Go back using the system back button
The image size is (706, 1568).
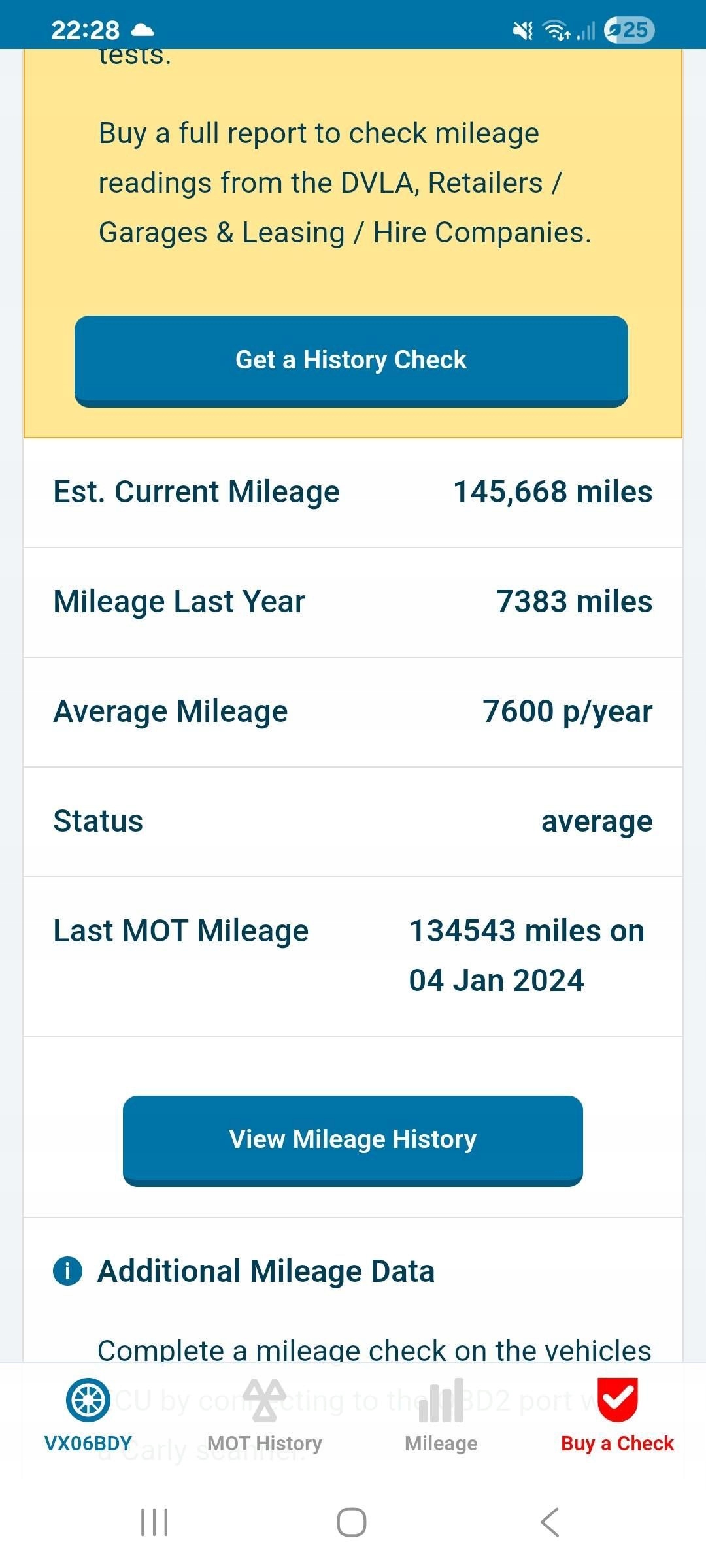[x=550, y=1522]
